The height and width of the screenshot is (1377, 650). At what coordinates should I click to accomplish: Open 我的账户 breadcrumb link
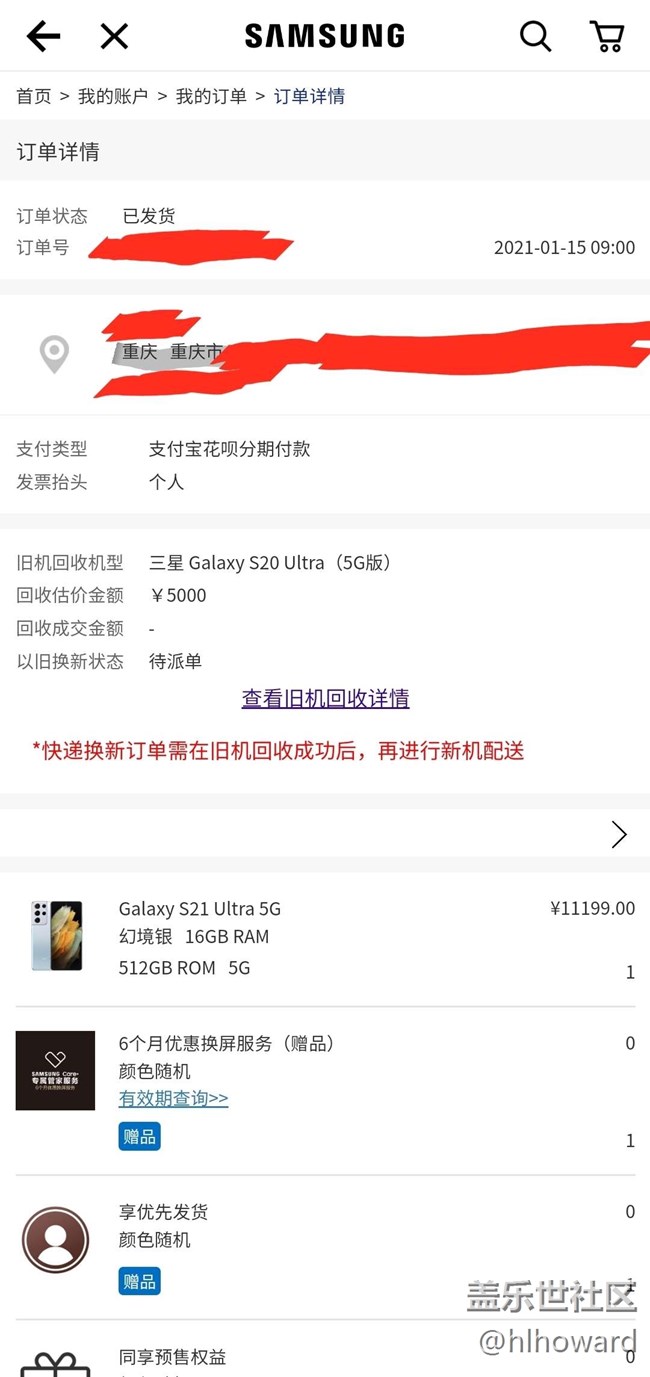[x=113, y=96]
